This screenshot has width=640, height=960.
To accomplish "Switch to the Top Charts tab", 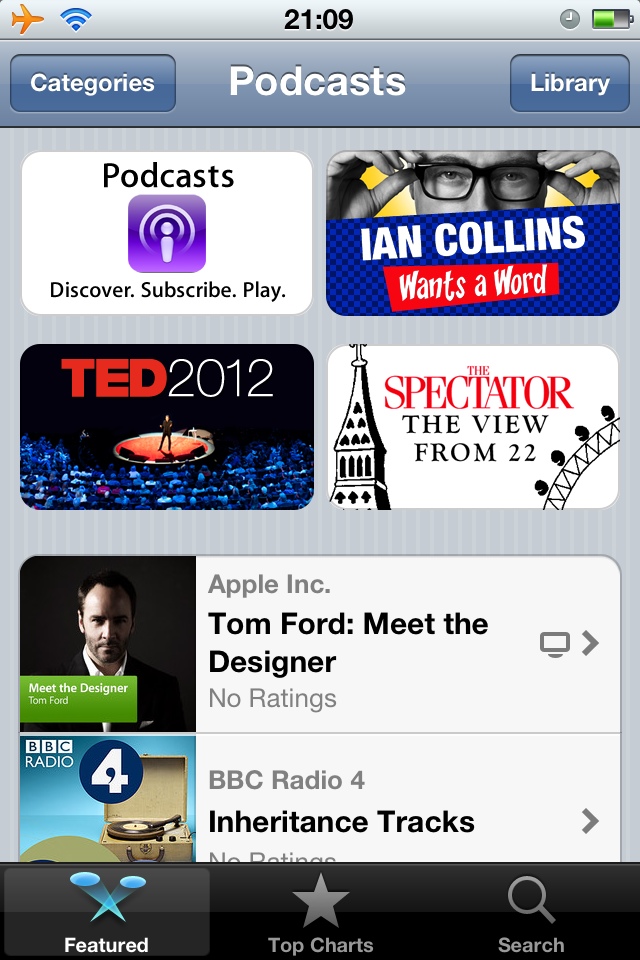I will [320, 914].
